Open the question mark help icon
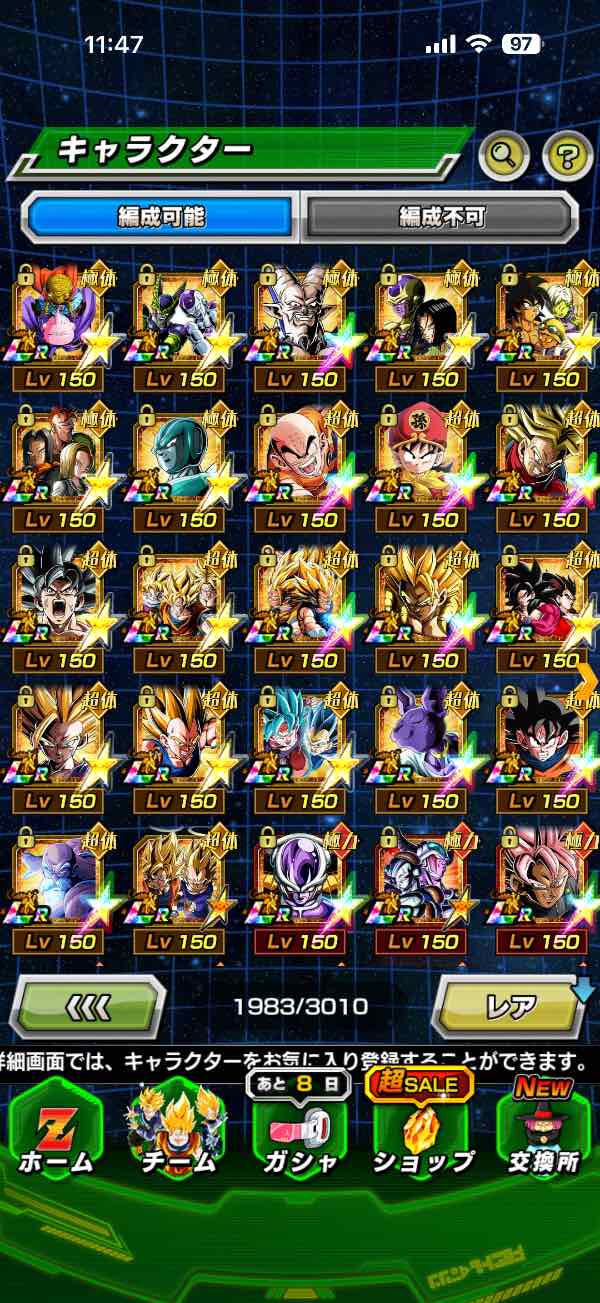The height and width of the screenshot is (1303, 600). tap(567, 154)
